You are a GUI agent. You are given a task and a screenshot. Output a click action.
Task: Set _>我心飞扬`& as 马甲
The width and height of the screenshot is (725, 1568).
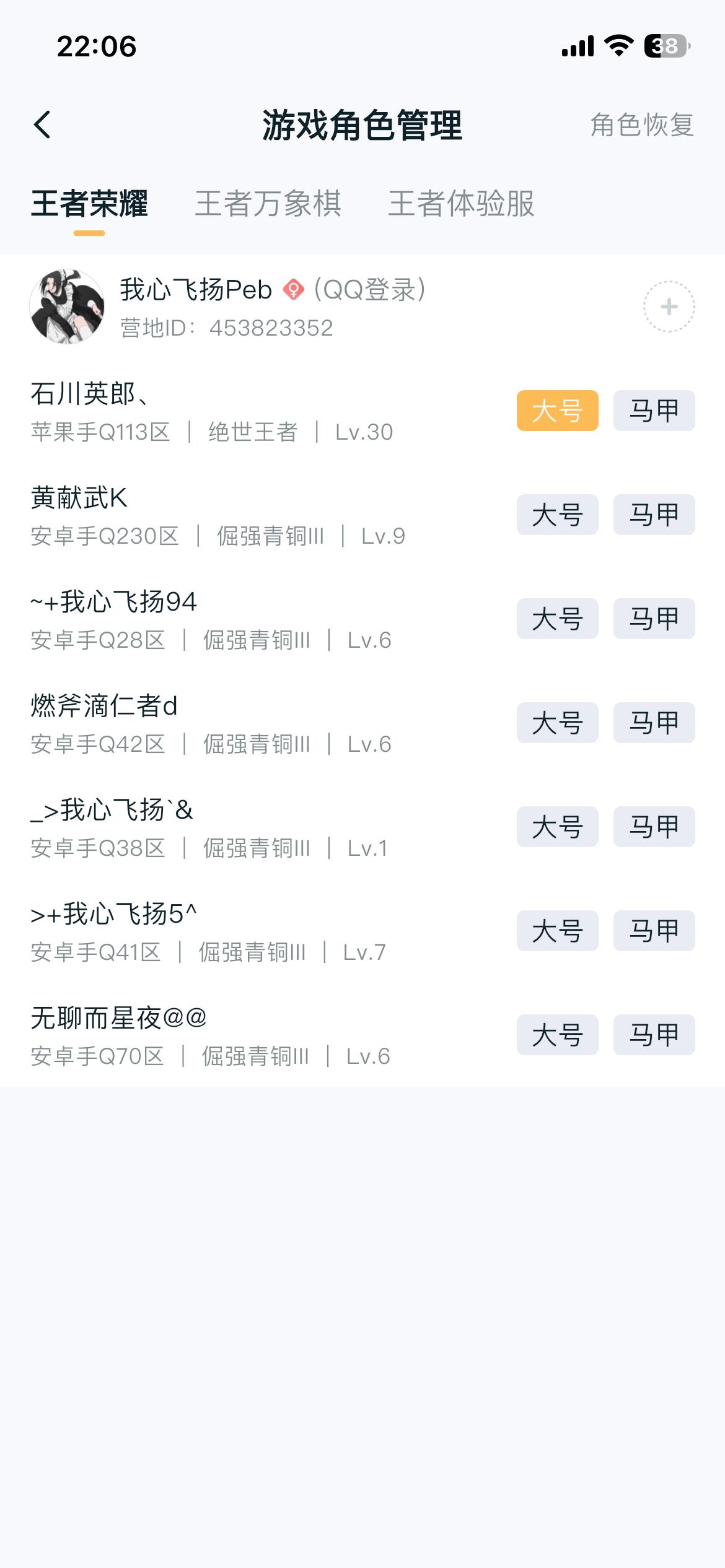654,827
